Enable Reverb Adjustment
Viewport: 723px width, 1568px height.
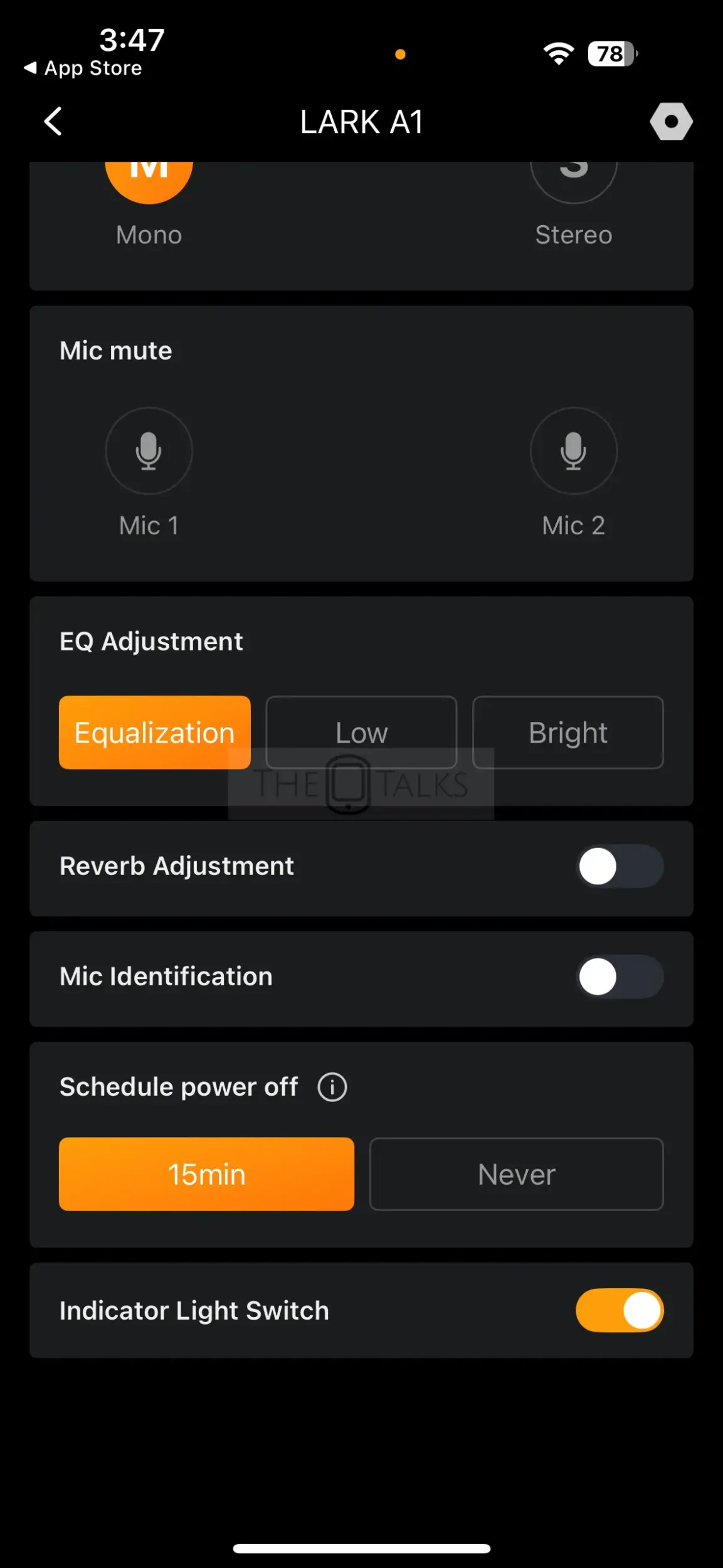(620, 866)
